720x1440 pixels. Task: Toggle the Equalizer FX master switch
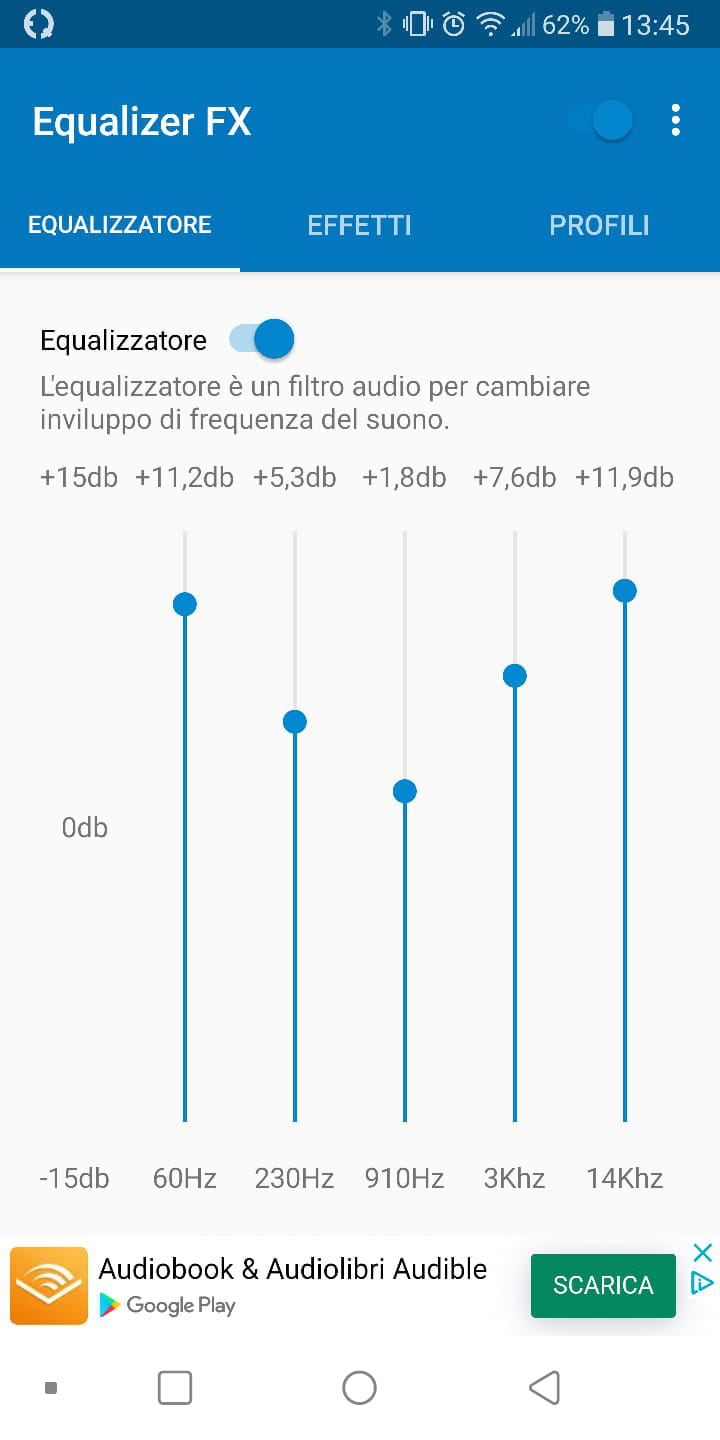[603, 121]
